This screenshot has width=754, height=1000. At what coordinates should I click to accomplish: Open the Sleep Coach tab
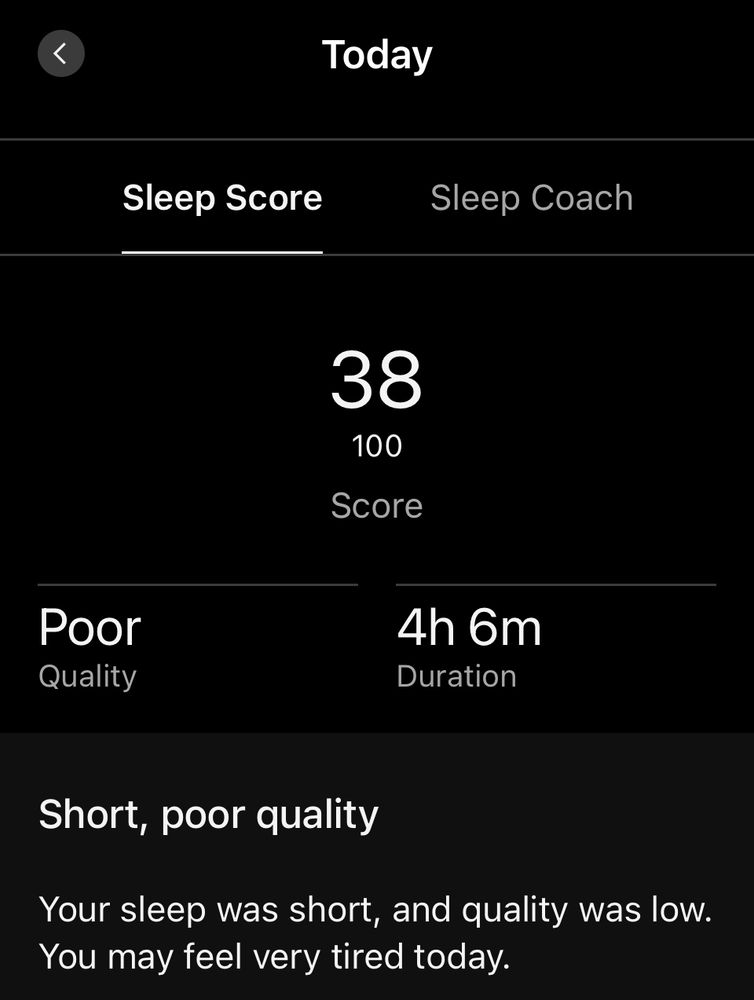coord(531,197)
